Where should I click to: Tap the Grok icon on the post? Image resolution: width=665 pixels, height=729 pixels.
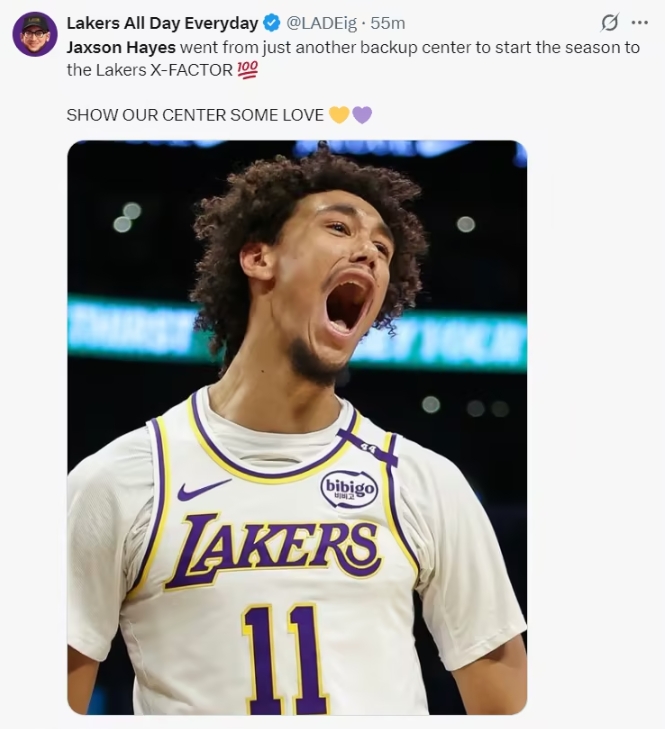coord(609,23)
